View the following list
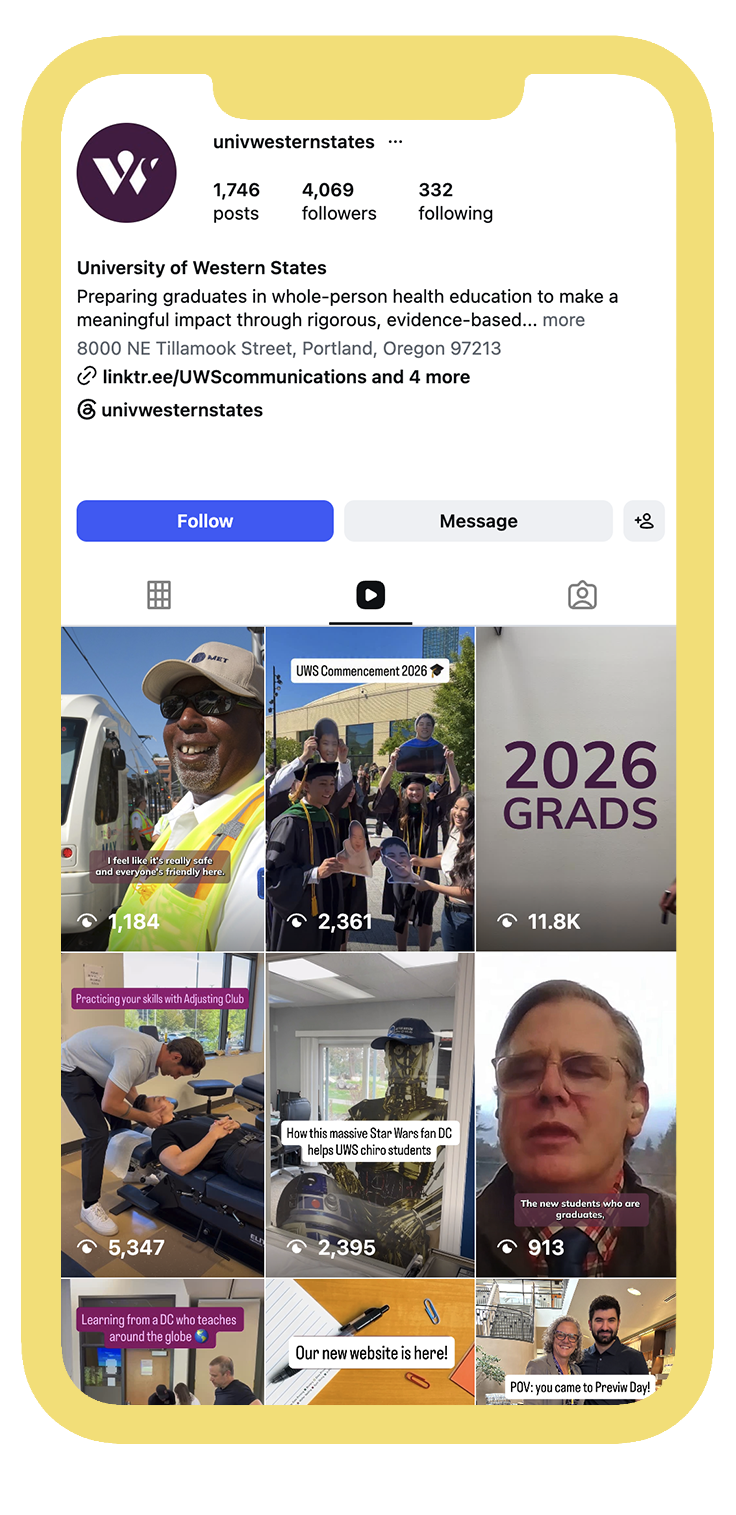This screenshot has height=1515, width=736. 456,201
